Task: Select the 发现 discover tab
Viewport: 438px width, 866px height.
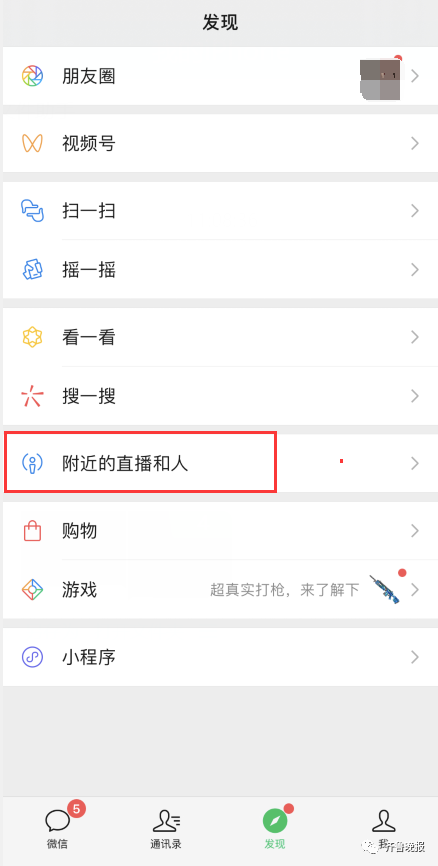Action: pyautogui.click(x=275, y=826)
